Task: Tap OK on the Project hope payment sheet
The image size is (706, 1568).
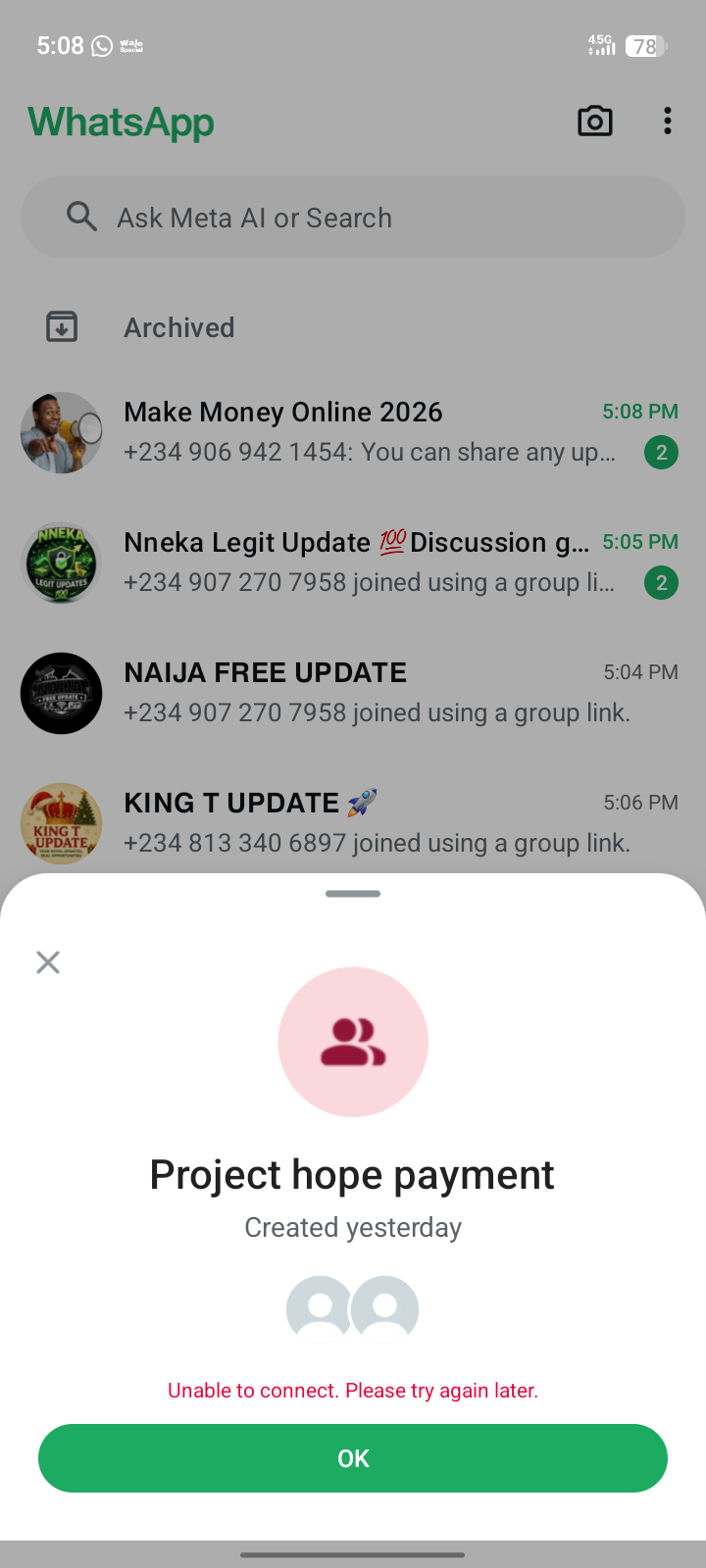Action: 353,1458
